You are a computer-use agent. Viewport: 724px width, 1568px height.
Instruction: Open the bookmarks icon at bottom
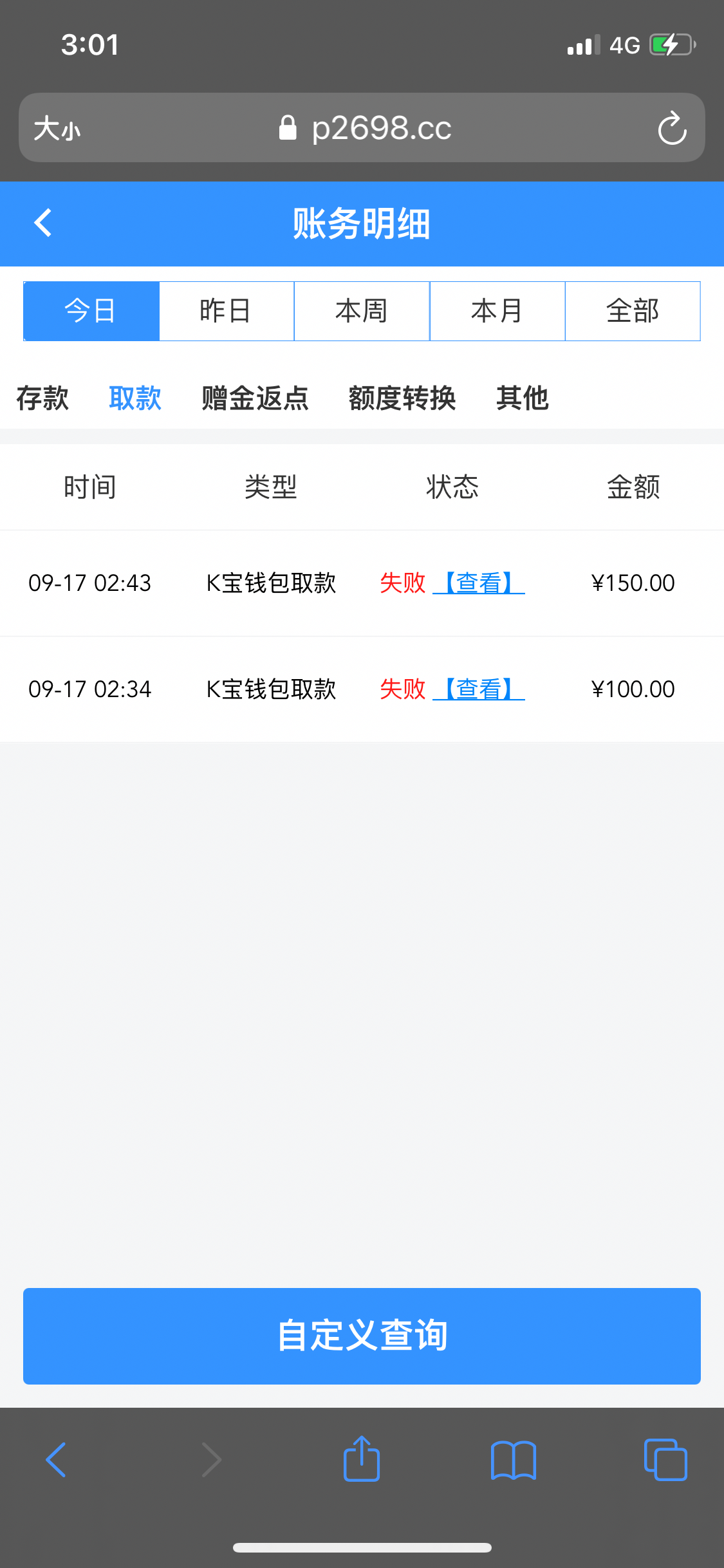pos(514,1460)
